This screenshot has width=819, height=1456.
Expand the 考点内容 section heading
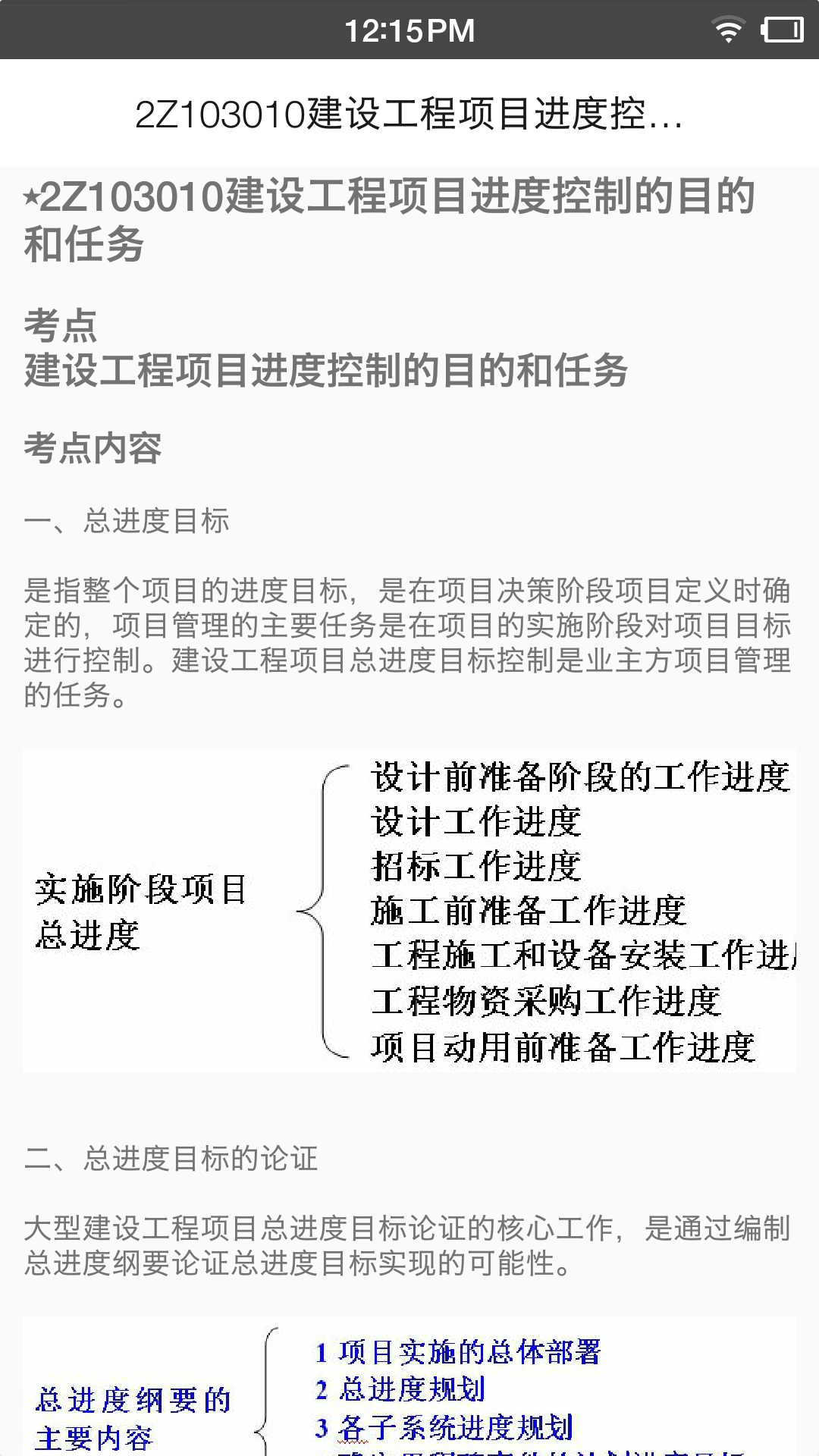(93, 448)
